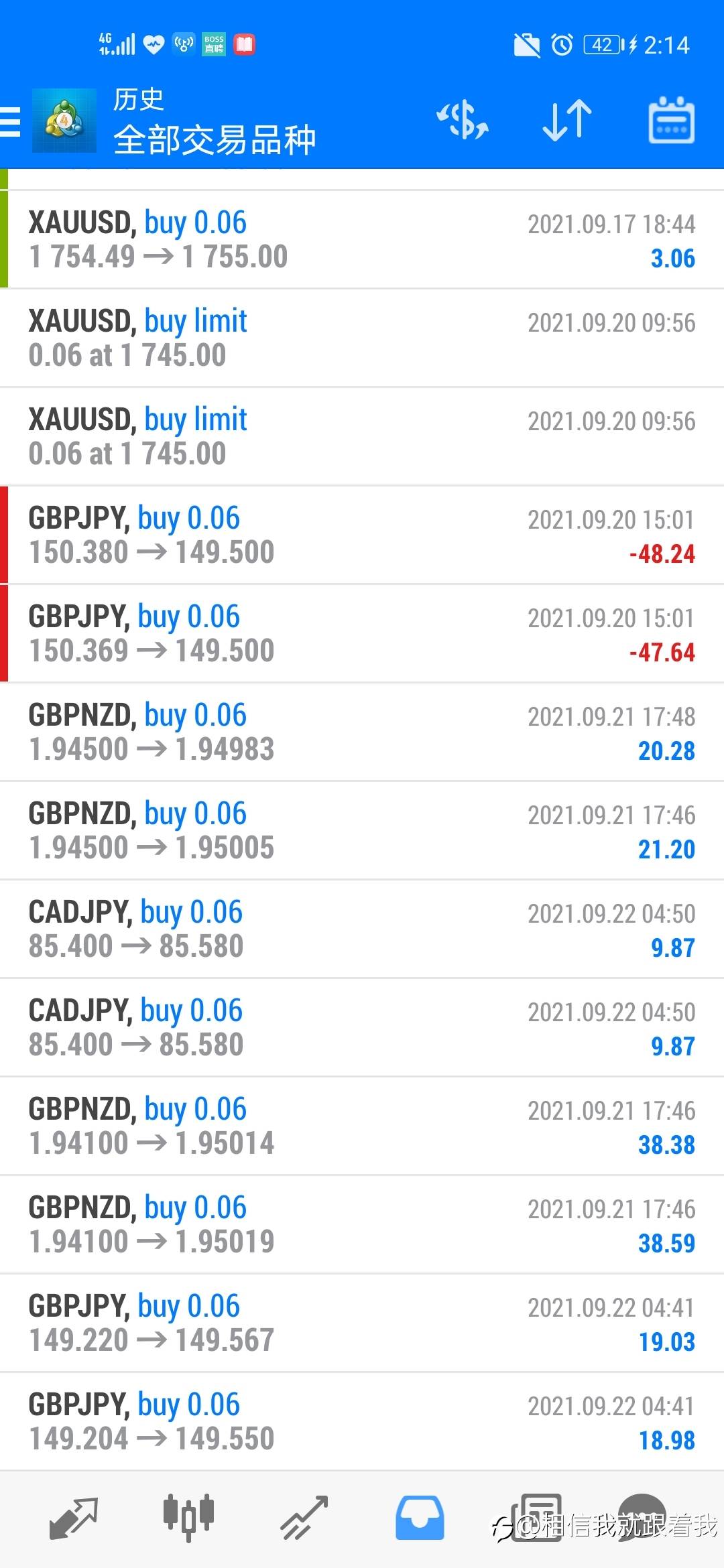Tap the currency symbol filter icon
724x1568 pixels.
pos(463,121)
